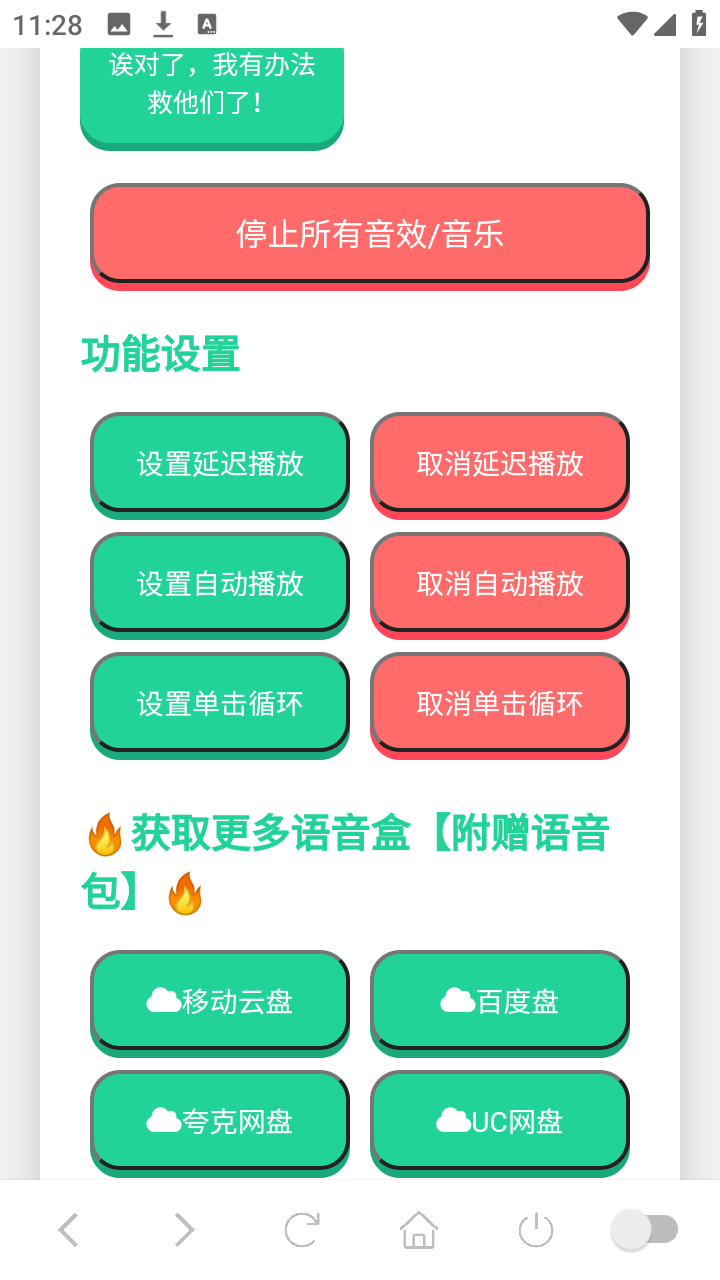
Task: Tap the power icon in bottom bar
Action: pyautogui.click(x=535, y=1229)
